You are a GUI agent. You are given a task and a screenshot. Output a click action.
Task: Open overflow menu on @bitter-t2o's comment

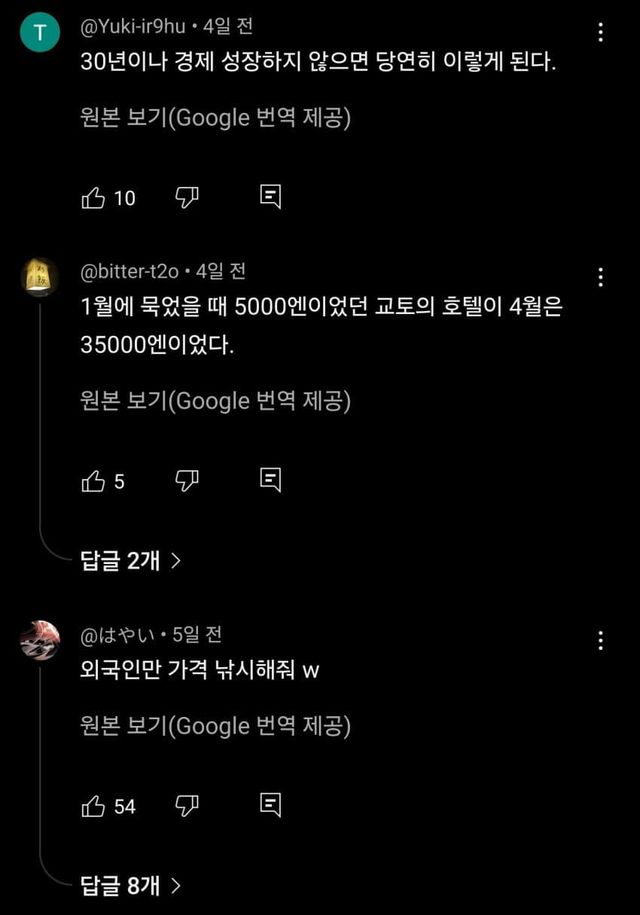600,277
